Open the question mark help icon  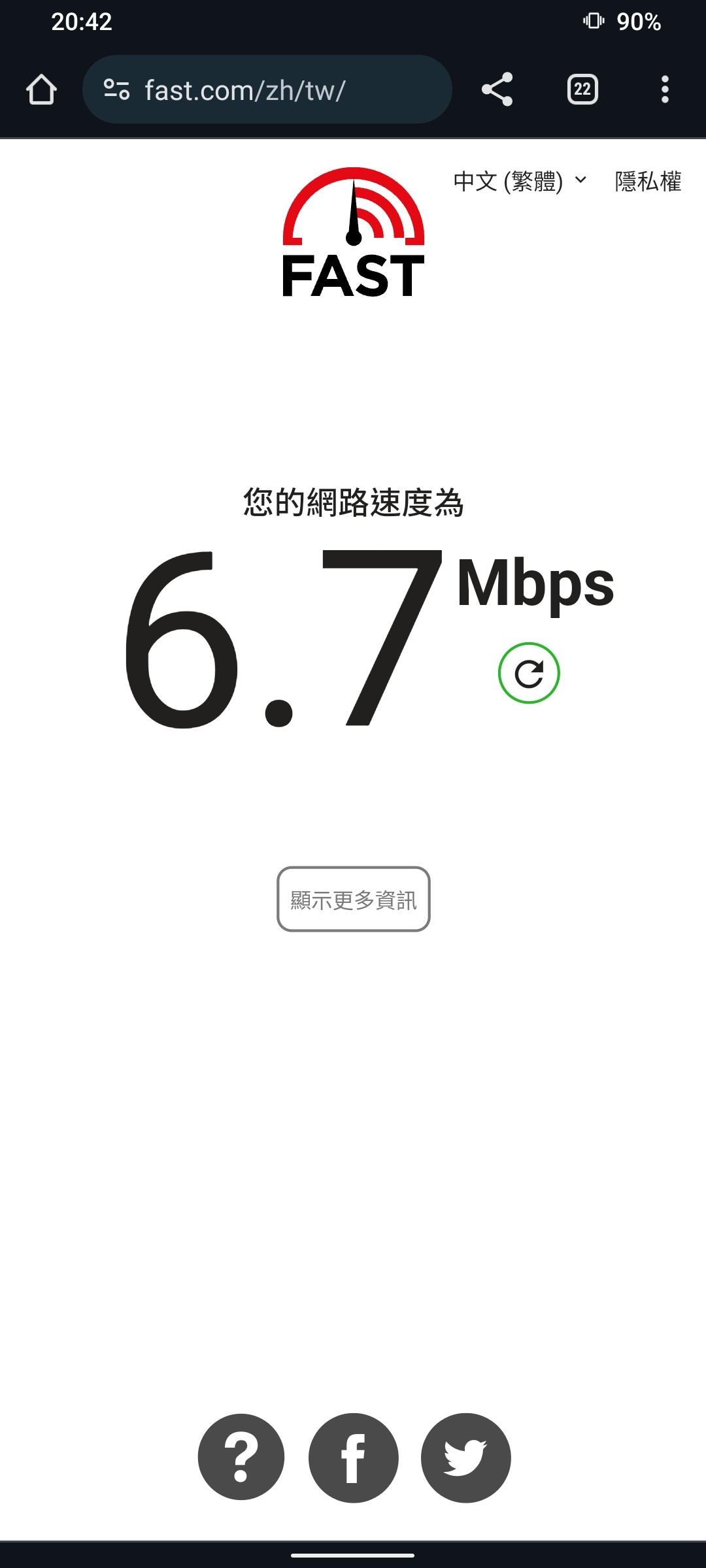241,1458
